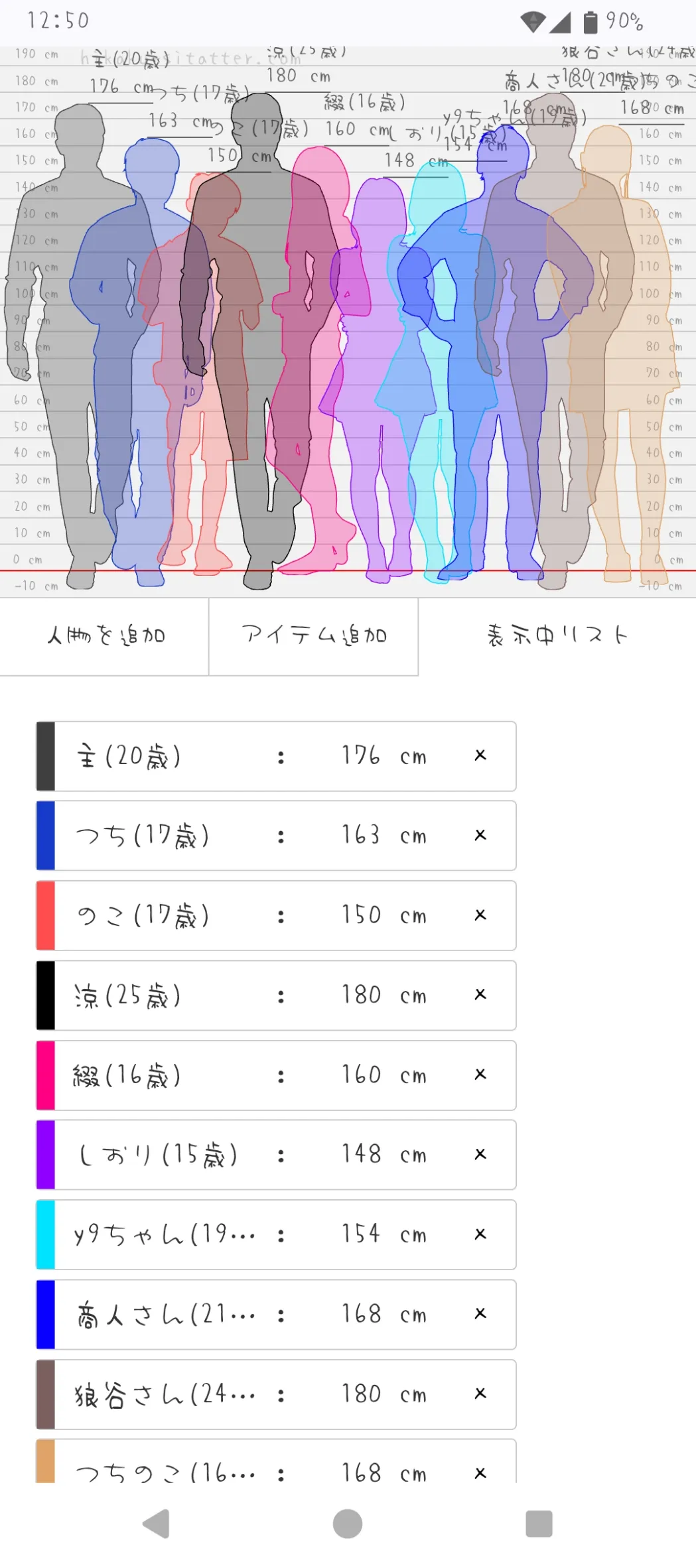Tap the pink swatch for 綴(16歳)
Screen dimensions: 696x1568
[x=46, y=1075]
